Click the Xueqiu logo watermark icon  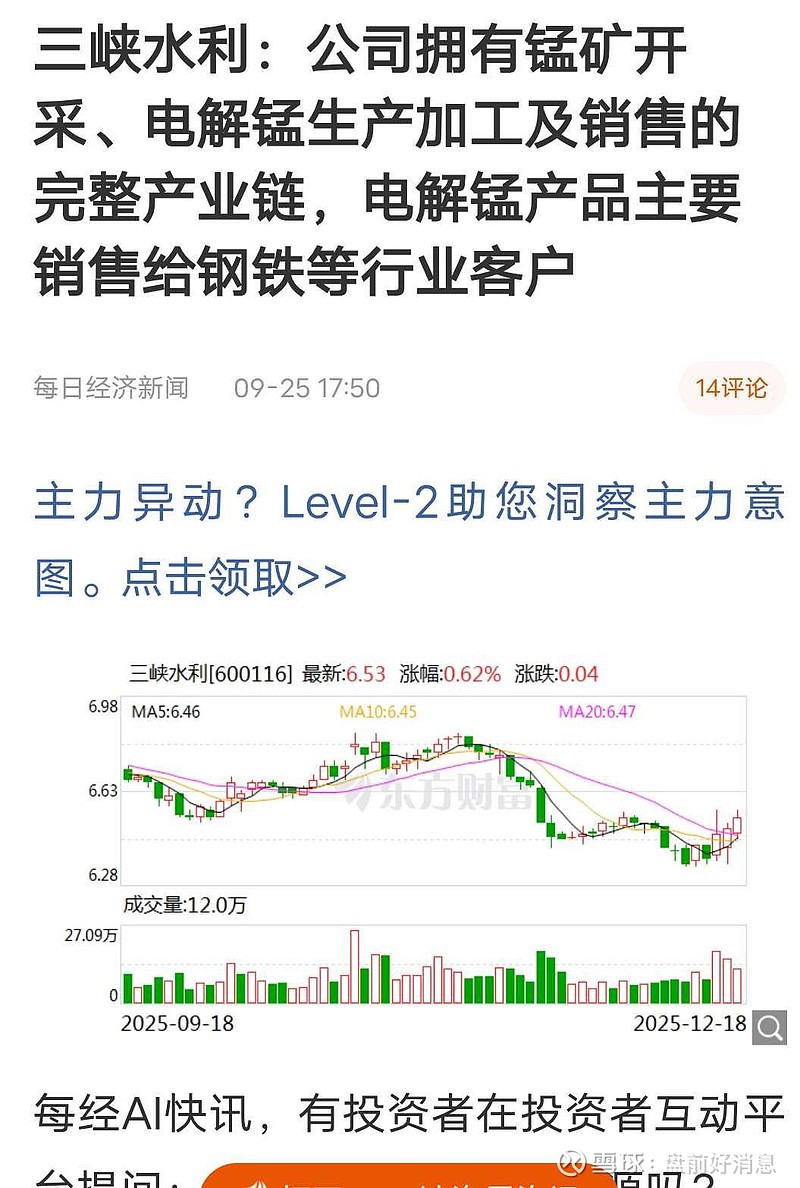coord(570,1161)
